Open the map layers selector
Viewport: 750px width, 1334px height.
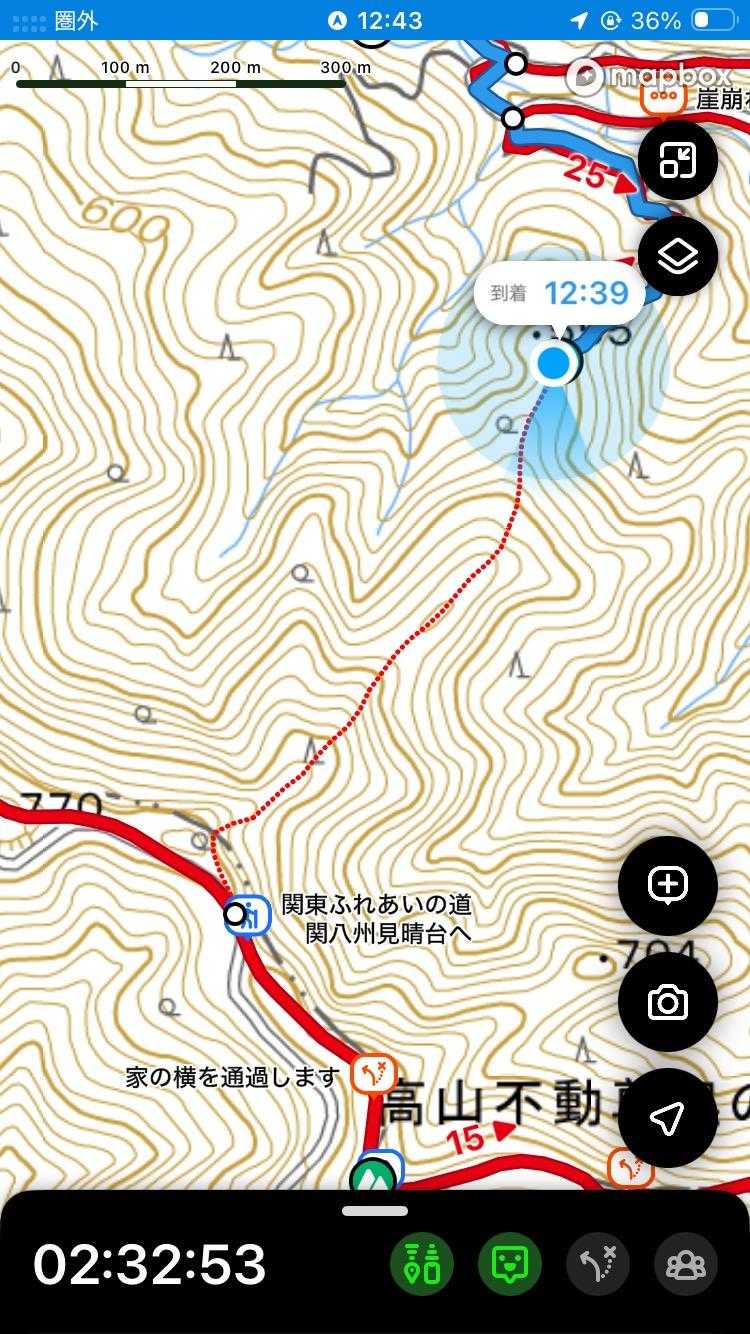tap(677, 256)
